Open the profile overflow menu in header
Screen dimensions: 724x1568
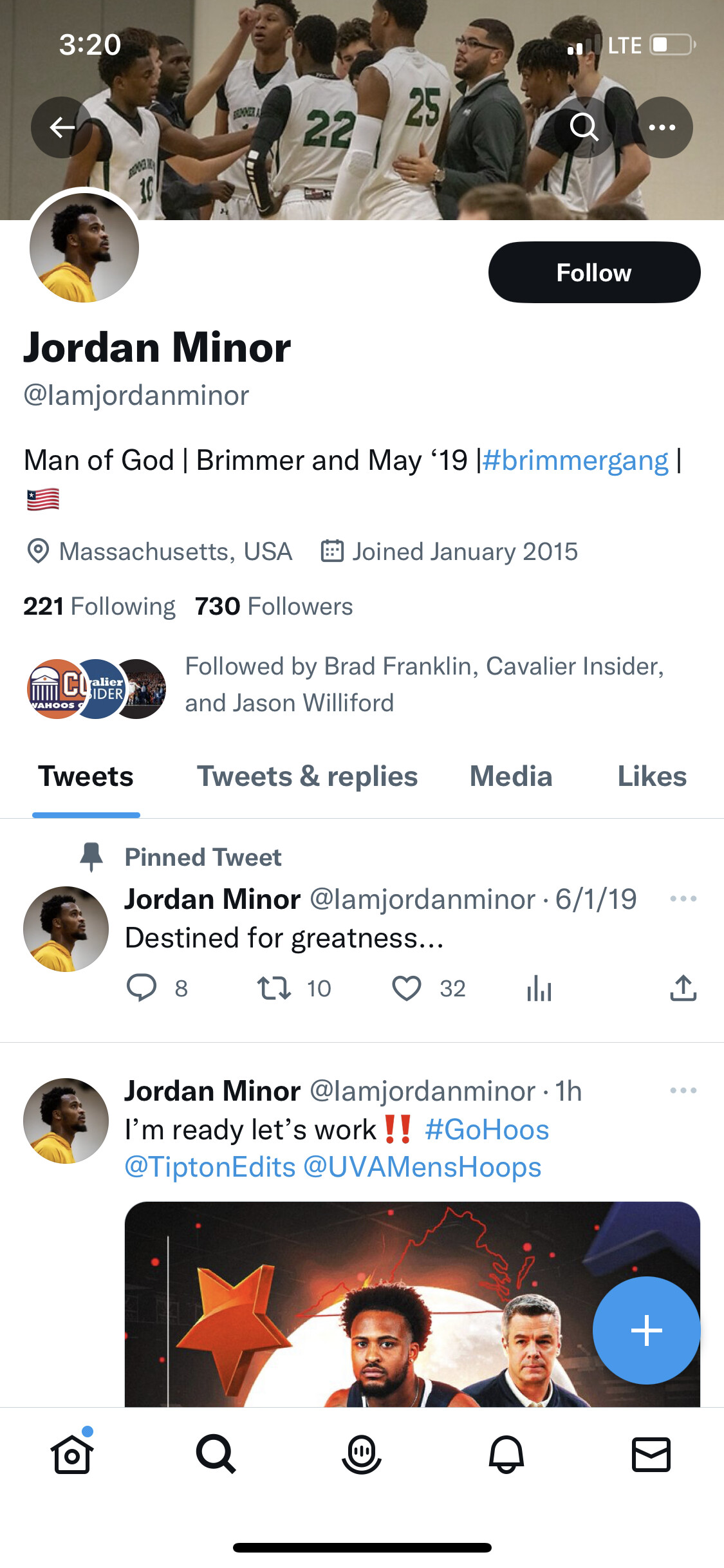coord(662,127)
